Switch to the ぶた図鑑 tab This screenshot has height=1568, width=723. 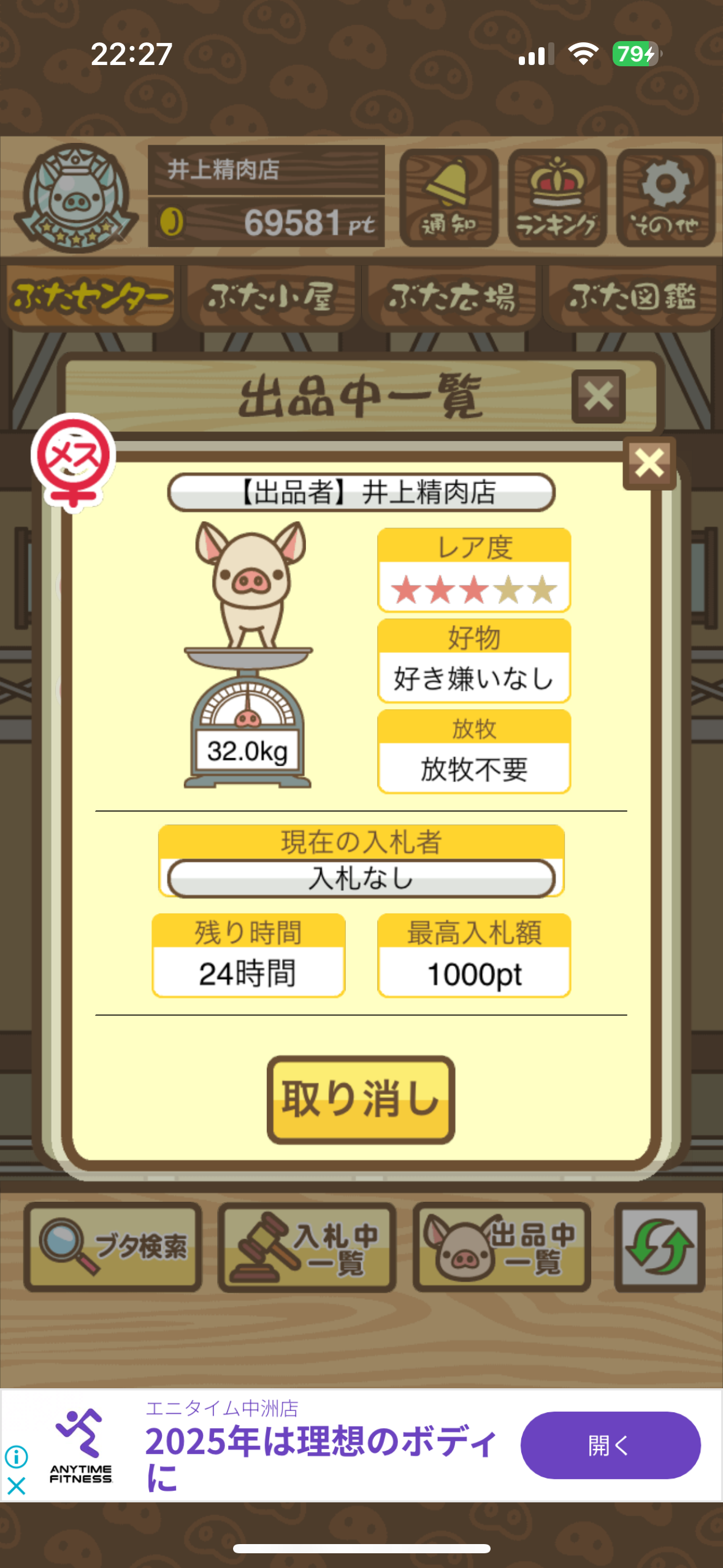[x=632, y=298]
